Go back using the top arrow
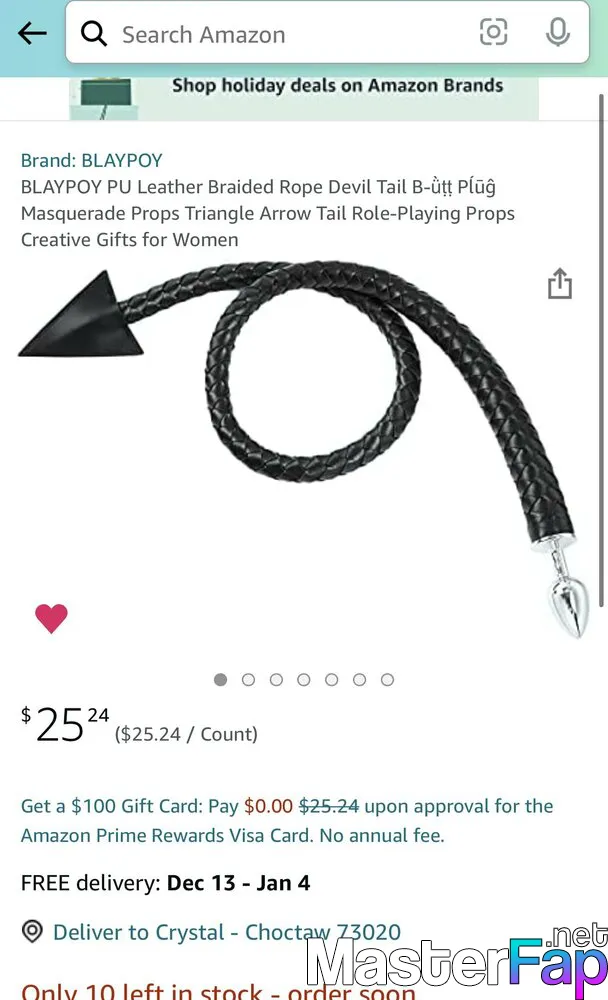This screenshot has width=608, height=1000. click(32, 33)
